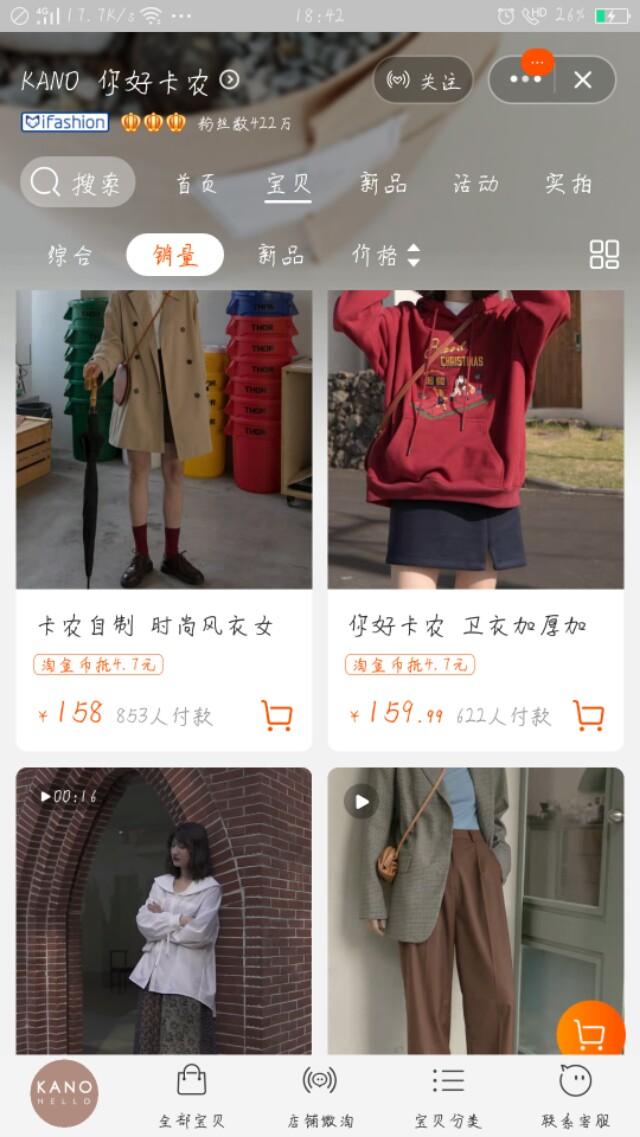Go to the 活动 tab

475,184
